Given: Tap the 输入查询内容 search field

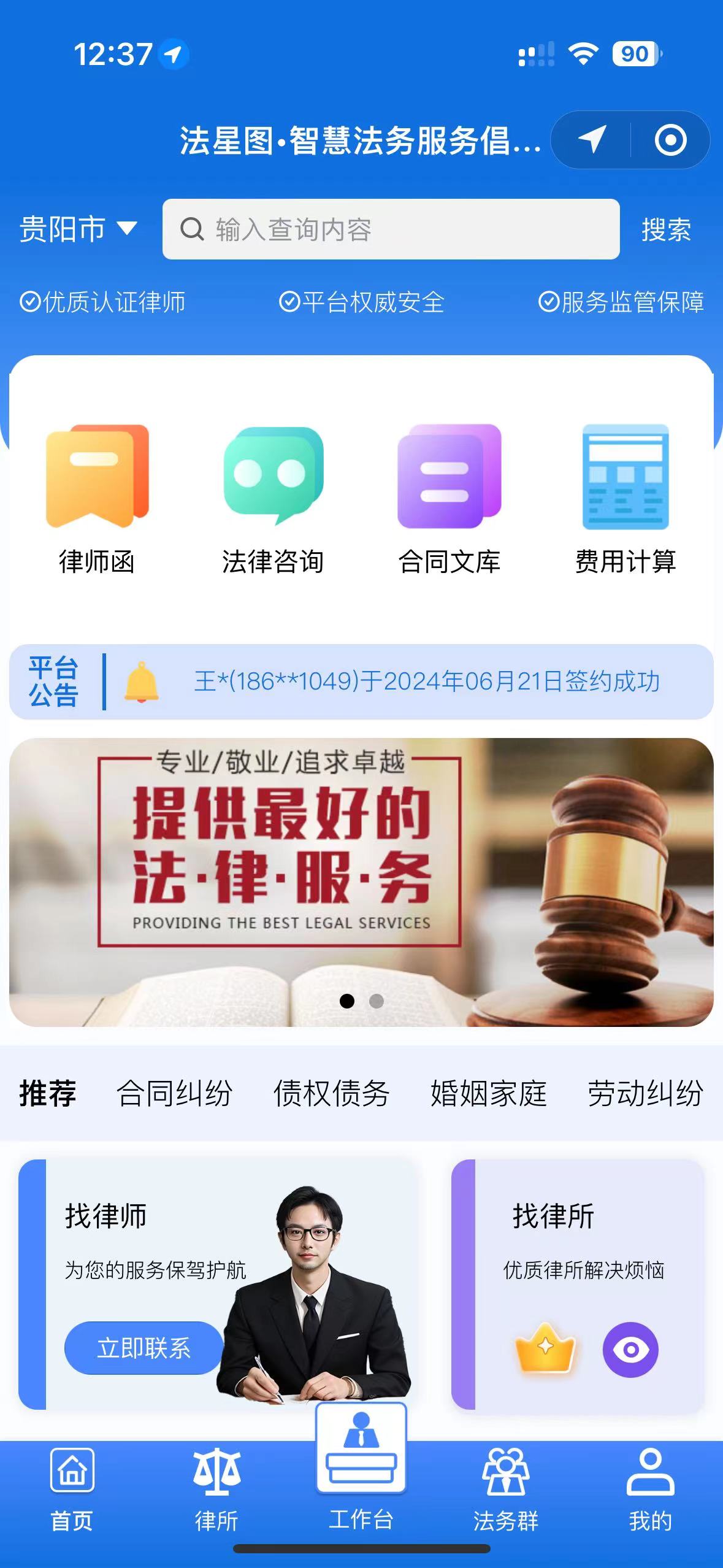Looking at the screenshot, I should point(391,229).
